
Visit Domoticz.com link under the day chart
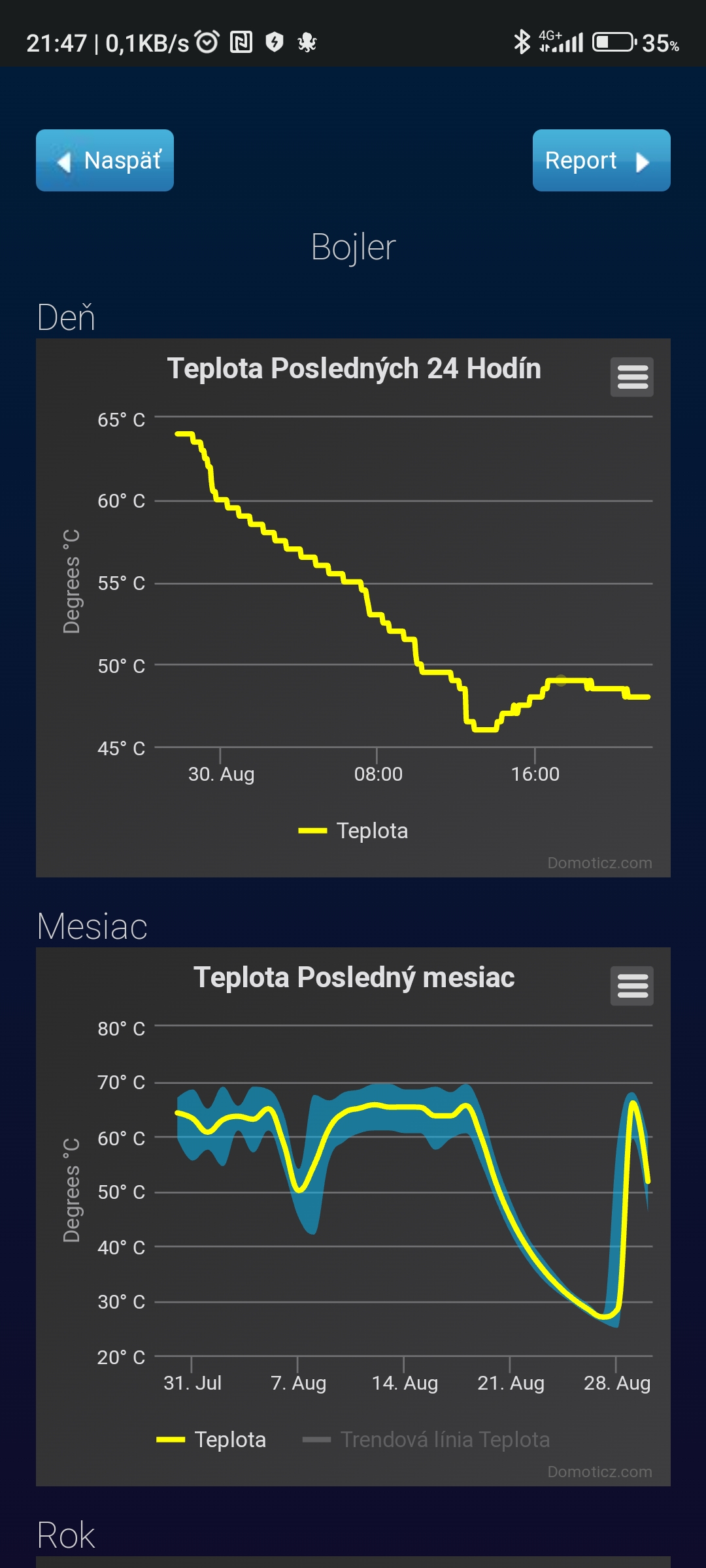pyautogui.click(x=599, y=863)
